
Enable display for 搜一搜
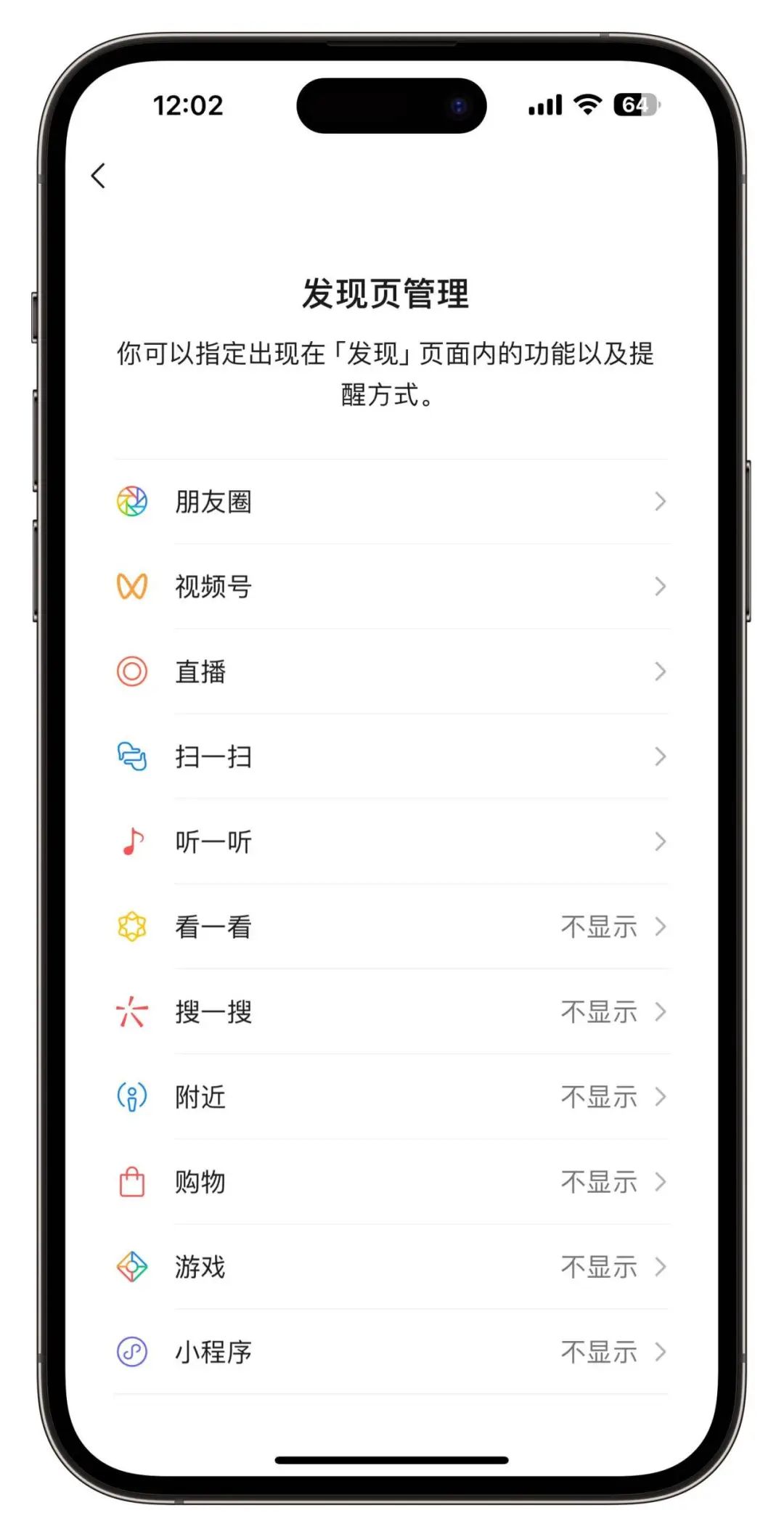coord(599,1012)
